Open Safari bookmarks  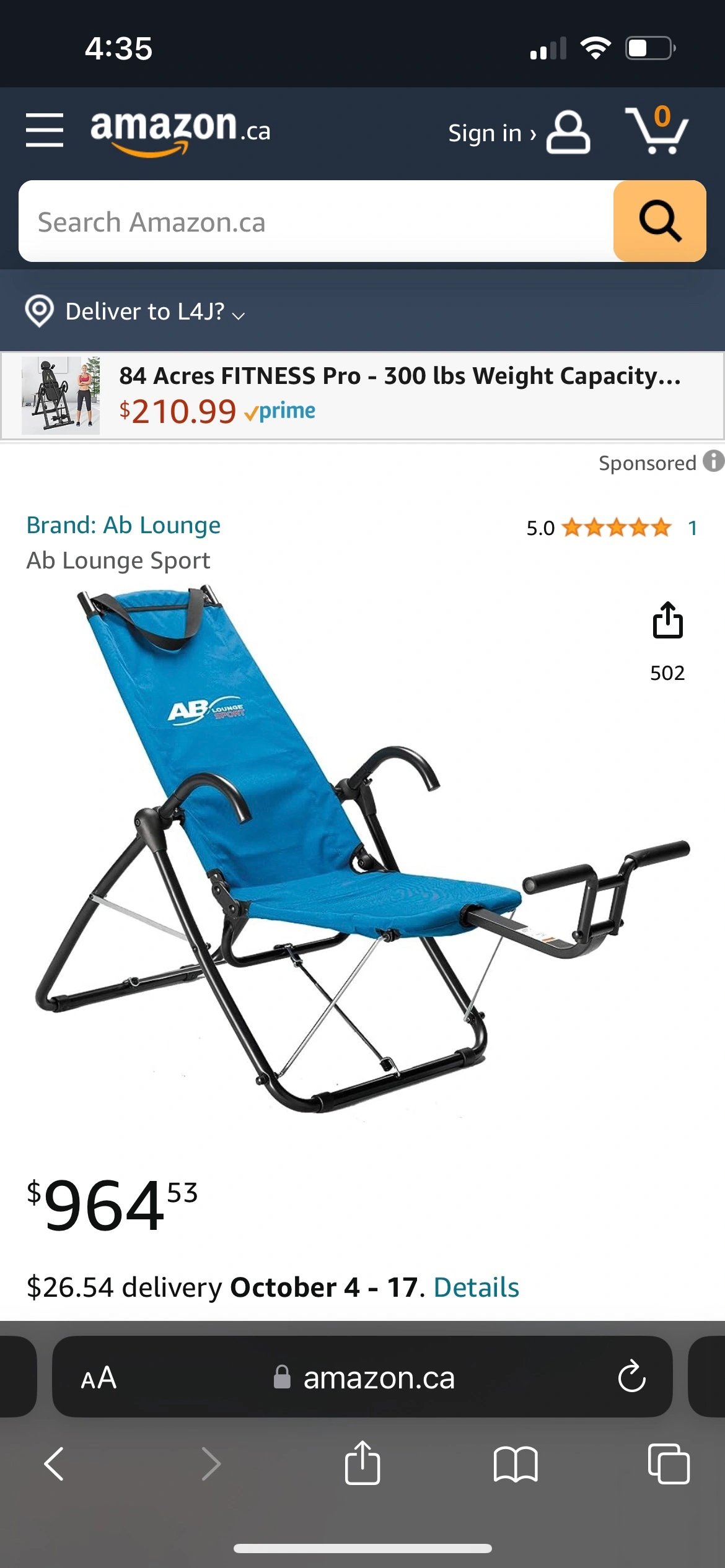[516, 1464]
